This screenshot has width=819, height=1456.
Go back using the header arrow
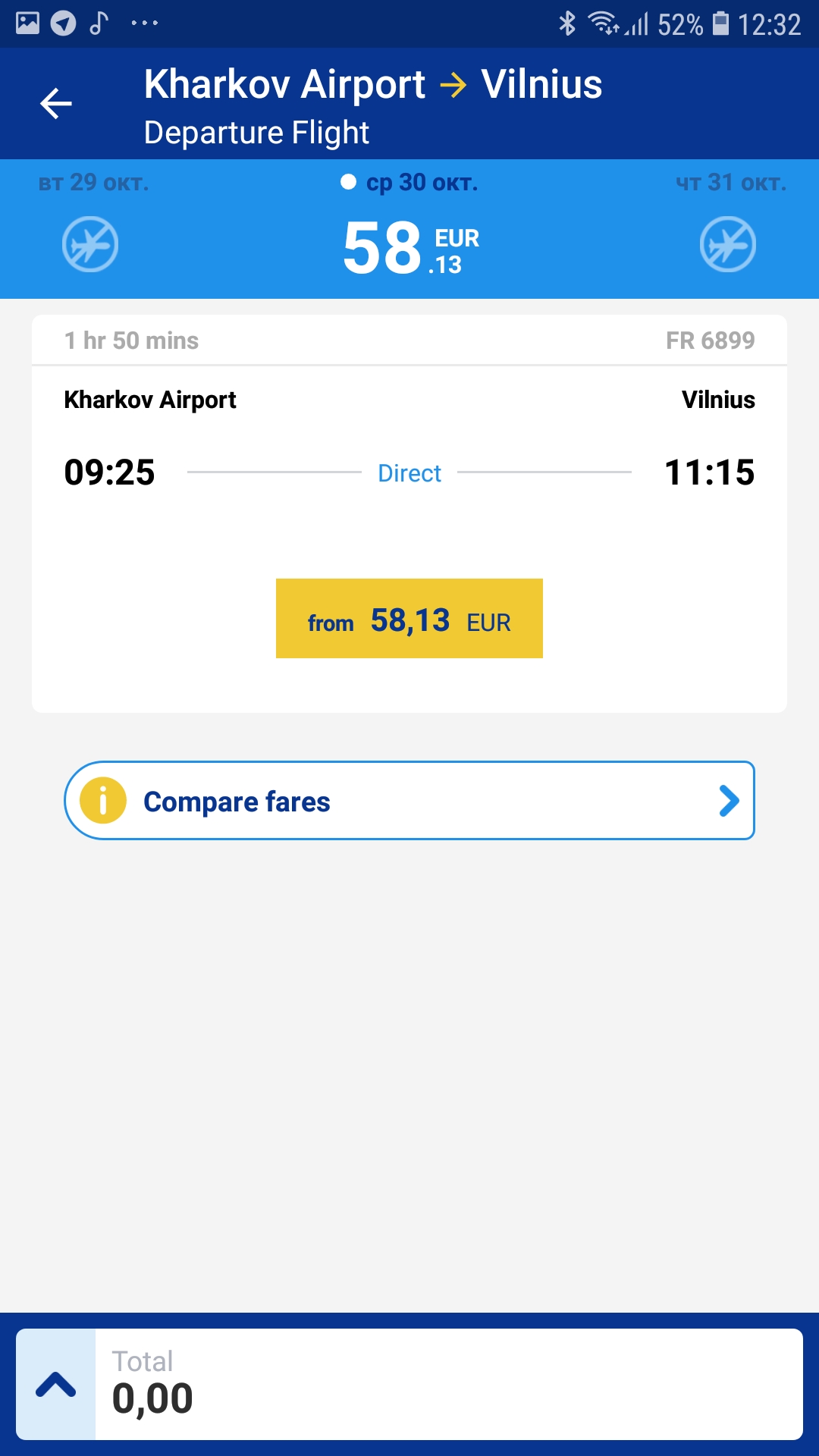pos(55,103)
